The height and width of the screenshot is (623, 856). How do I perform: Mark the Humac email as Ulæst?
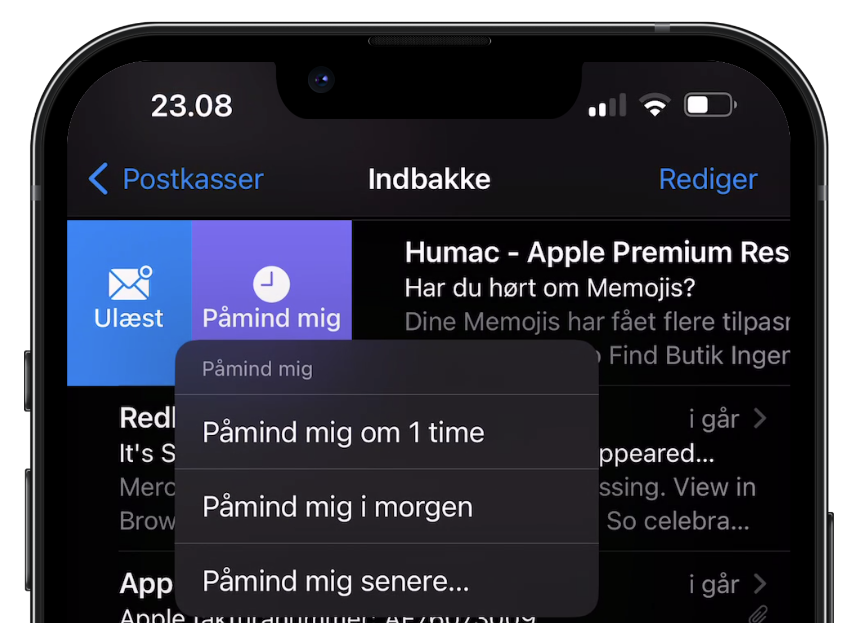[128, 301]
